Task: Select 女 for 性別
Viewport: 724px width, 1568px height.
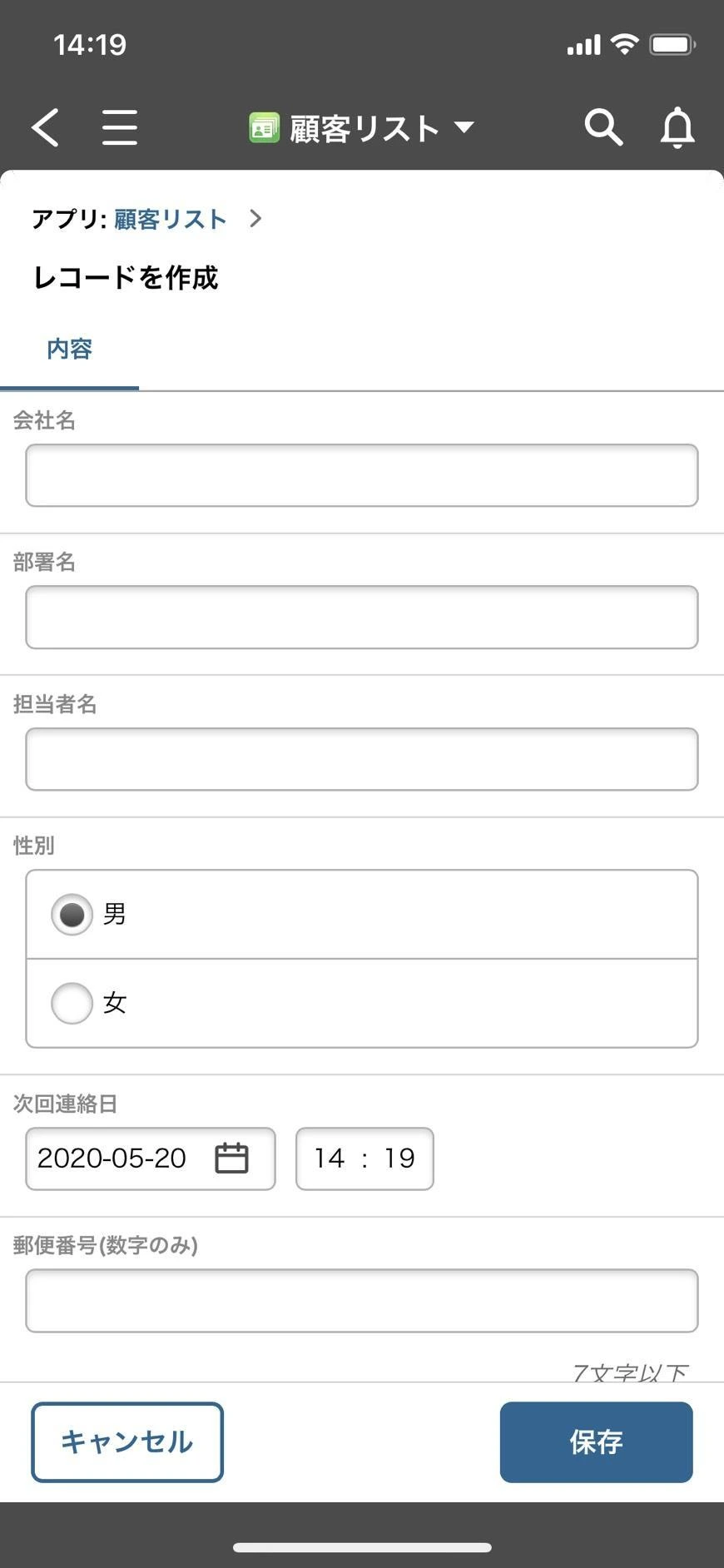Action: pos(362,1003)
